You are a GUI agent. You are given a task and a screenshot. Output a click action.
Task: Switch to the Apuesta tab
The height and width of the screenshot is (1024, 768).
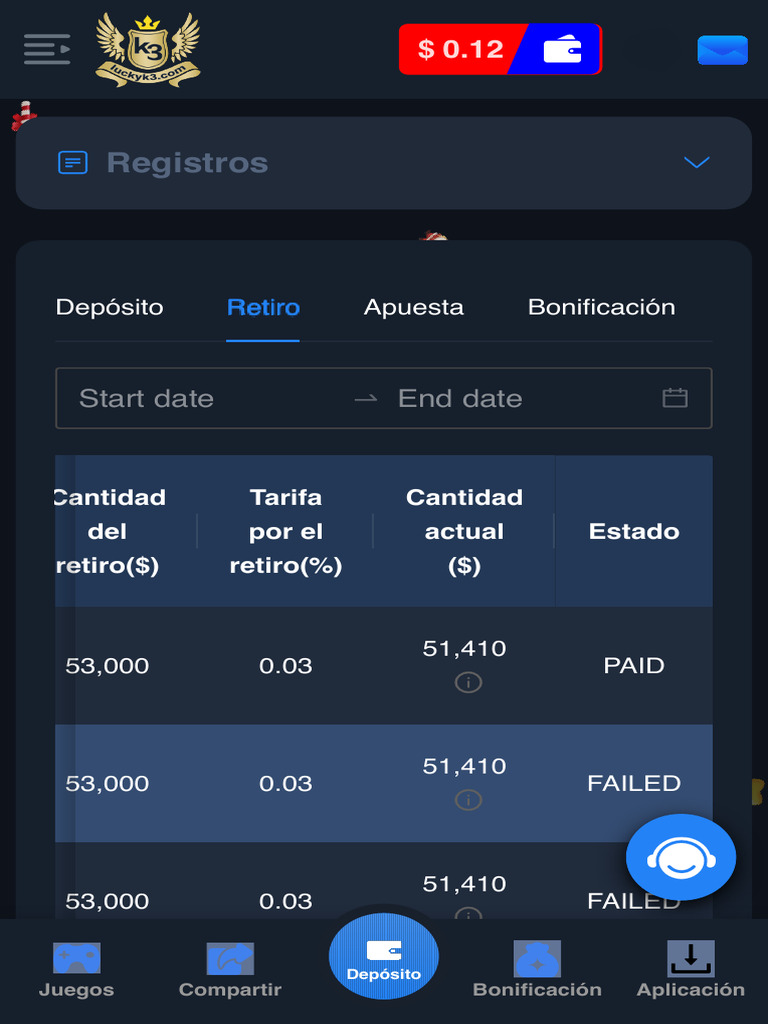[x=413, y=307]
